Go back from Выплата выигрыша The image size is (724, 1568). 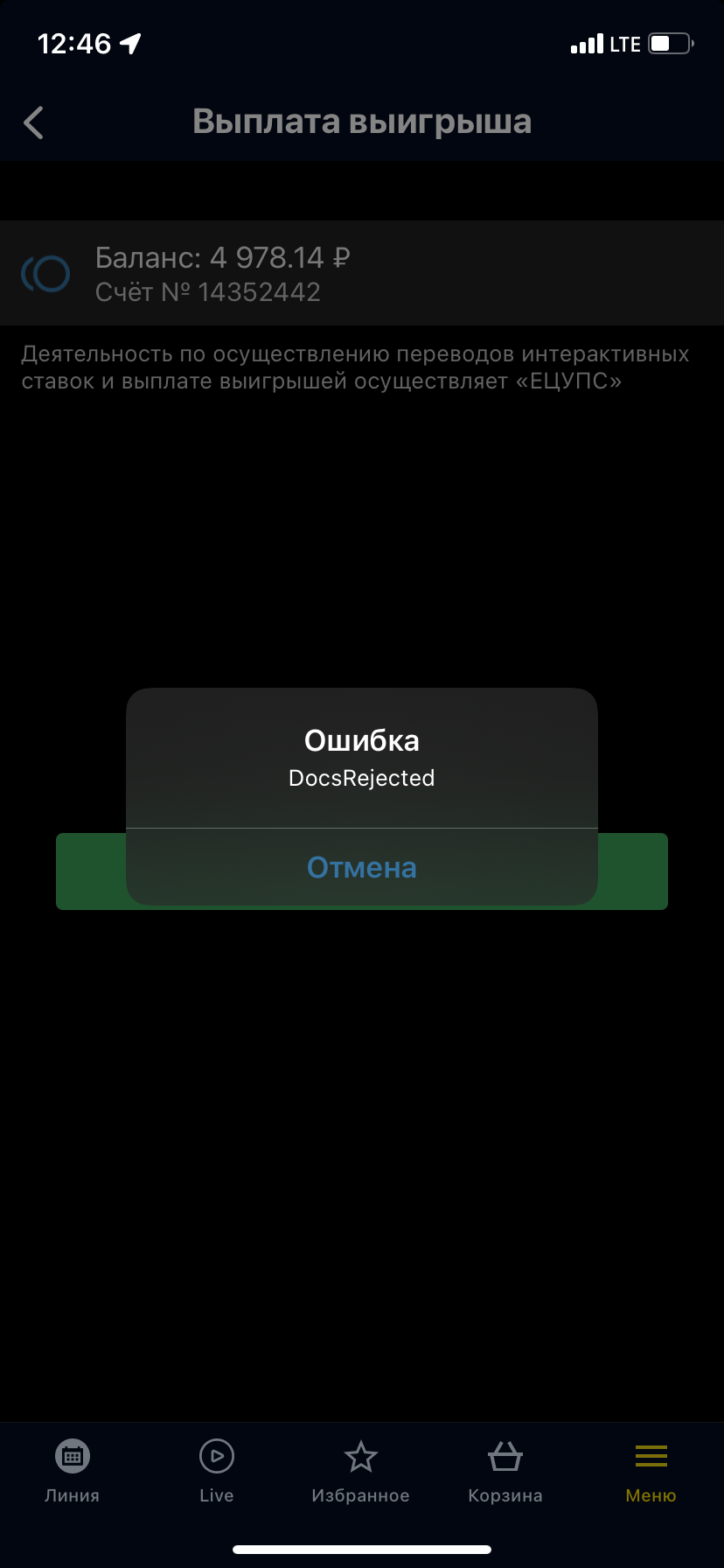[34, 122]
